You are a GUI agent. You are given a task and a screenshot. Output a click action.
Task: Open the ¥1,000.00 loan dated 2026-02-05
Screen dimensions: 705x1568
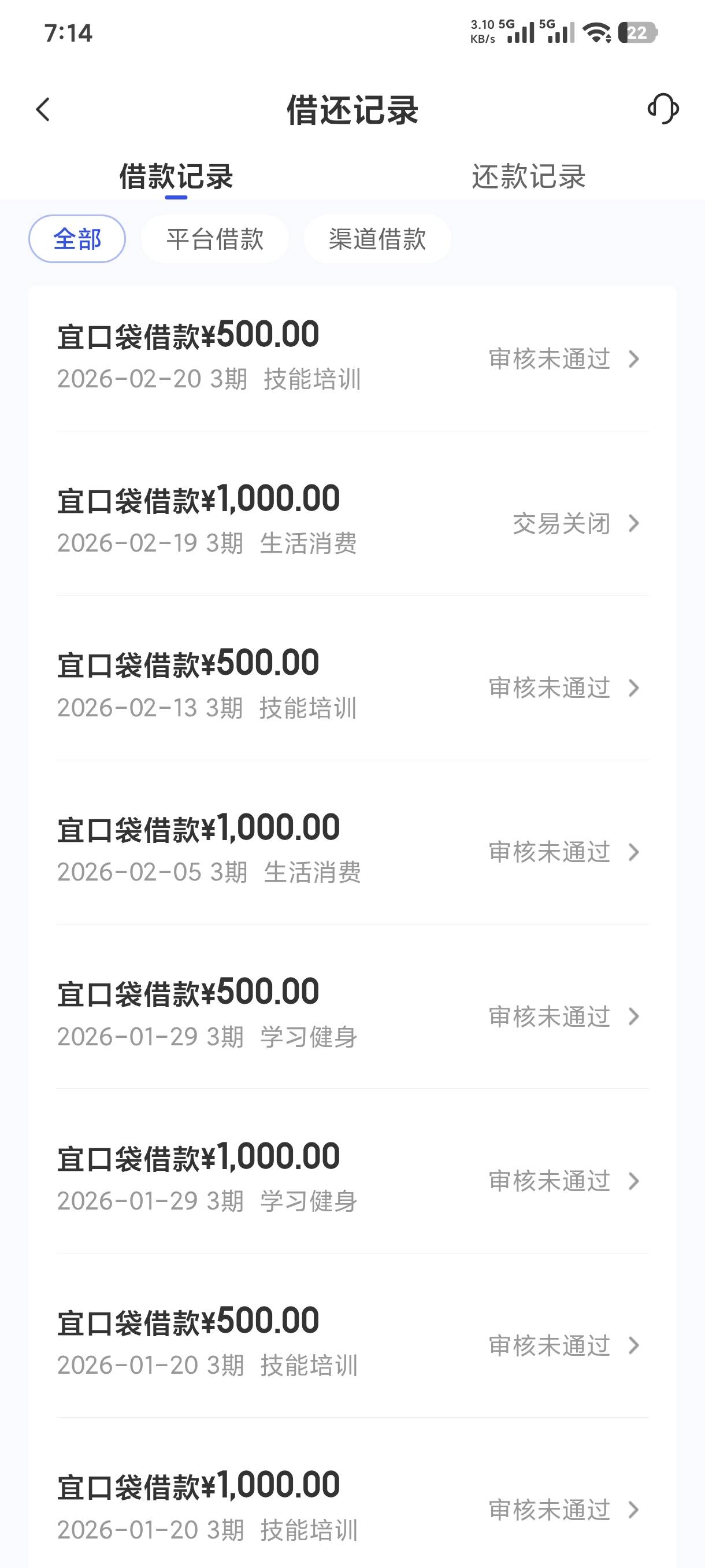pos(352,851)
